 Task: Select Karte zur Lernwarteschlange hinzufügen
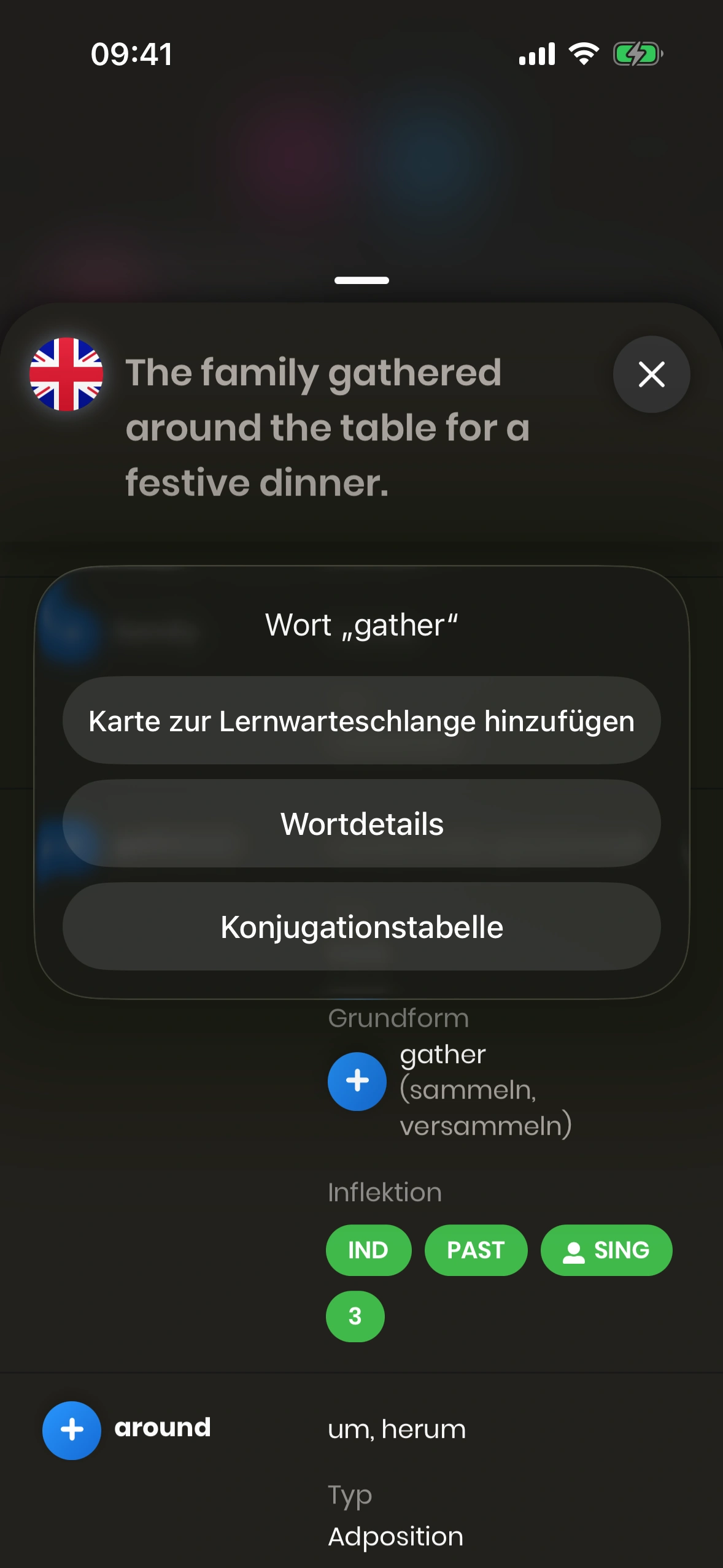pyautogui.click(x=361, y=721)
